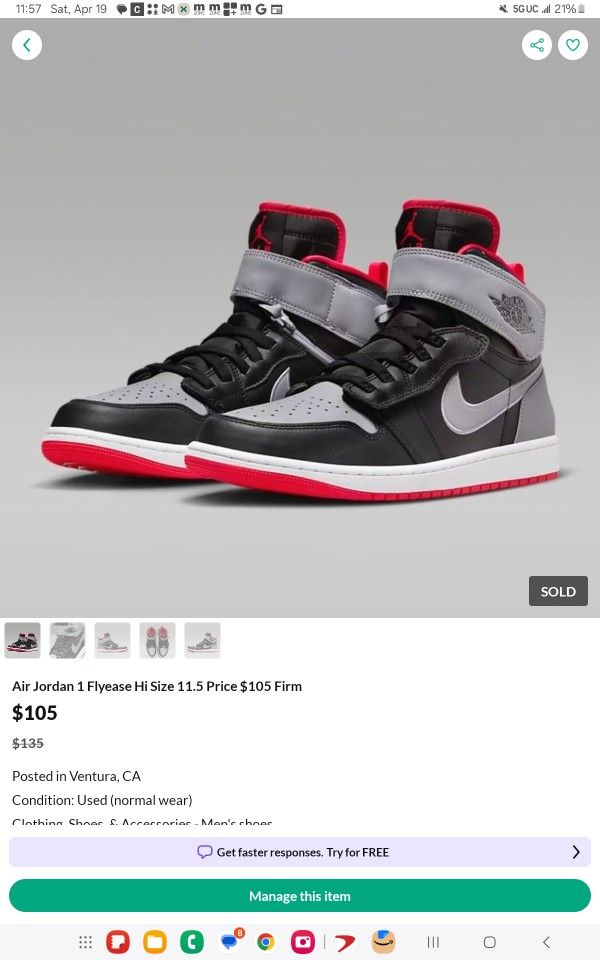600x960 pixels.
Task: Pick the fifth photo thumbnail
Action: (x=202, y=640)
